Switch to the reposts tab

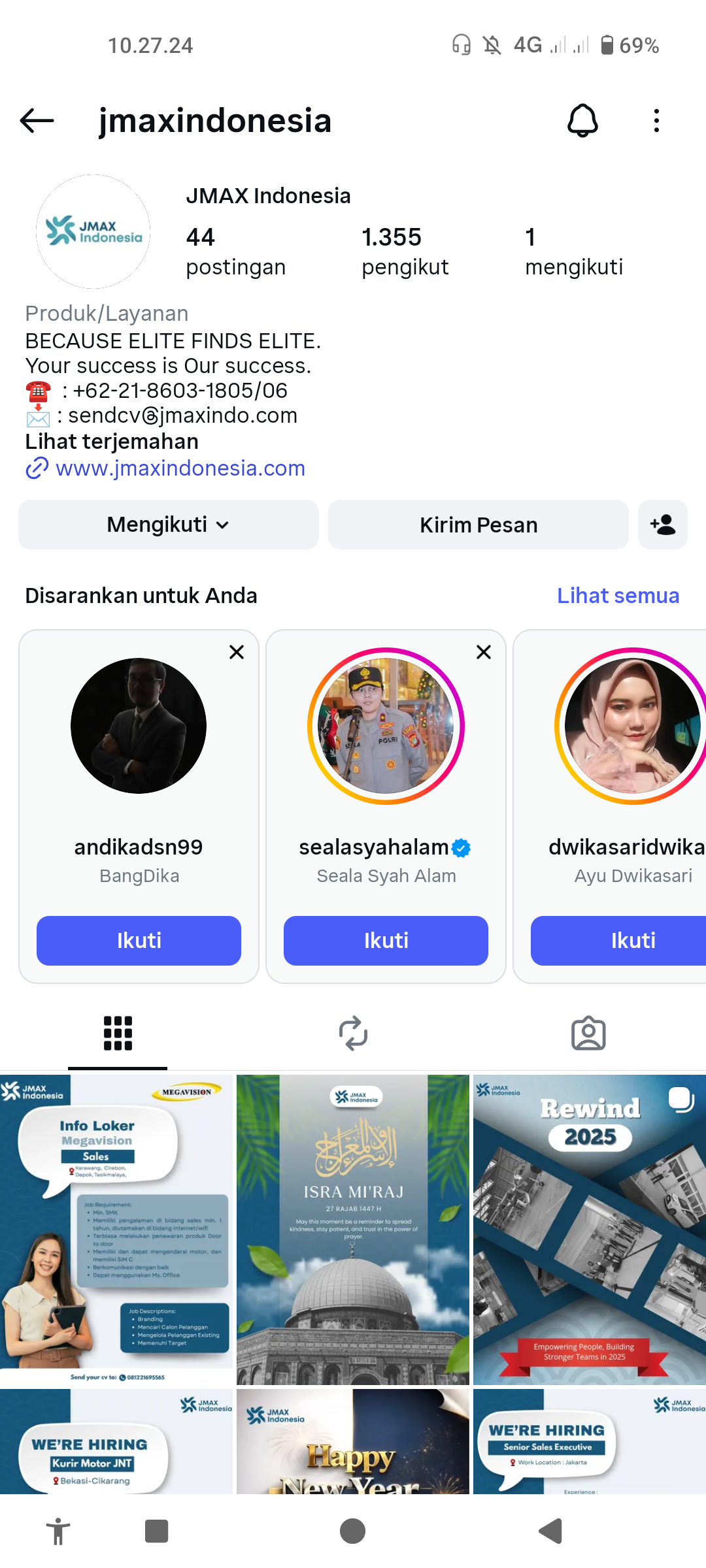353,1034
